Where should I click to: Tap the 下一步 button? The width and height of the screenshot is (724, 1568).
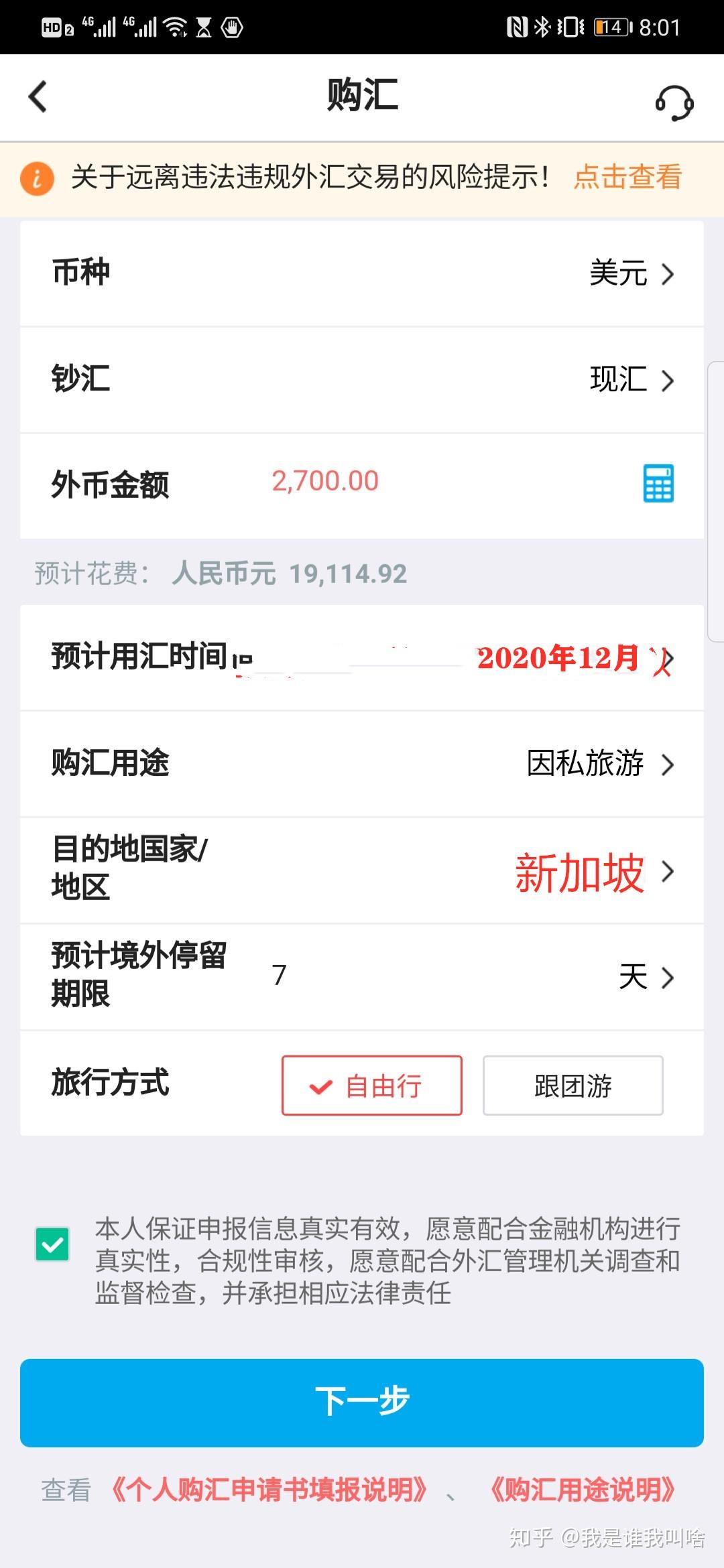tap(362, 1403)
